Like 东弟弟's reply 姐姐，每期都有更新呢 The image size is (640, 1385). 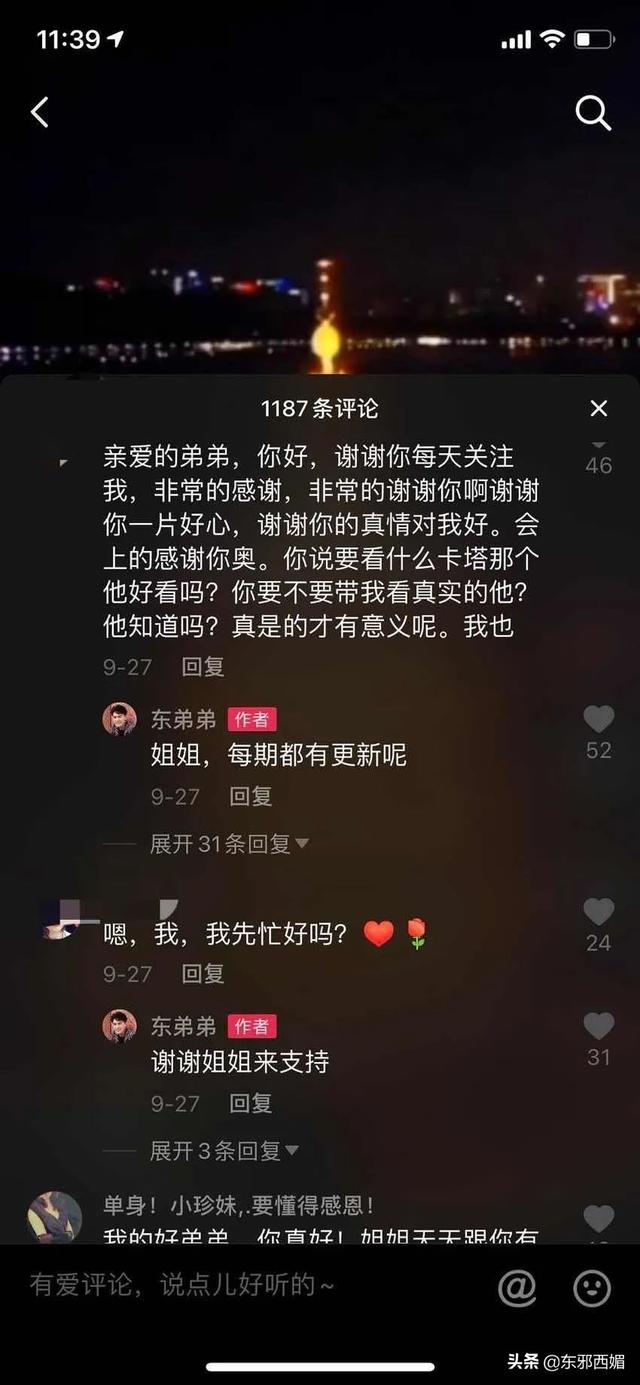(x=598, y=719)
